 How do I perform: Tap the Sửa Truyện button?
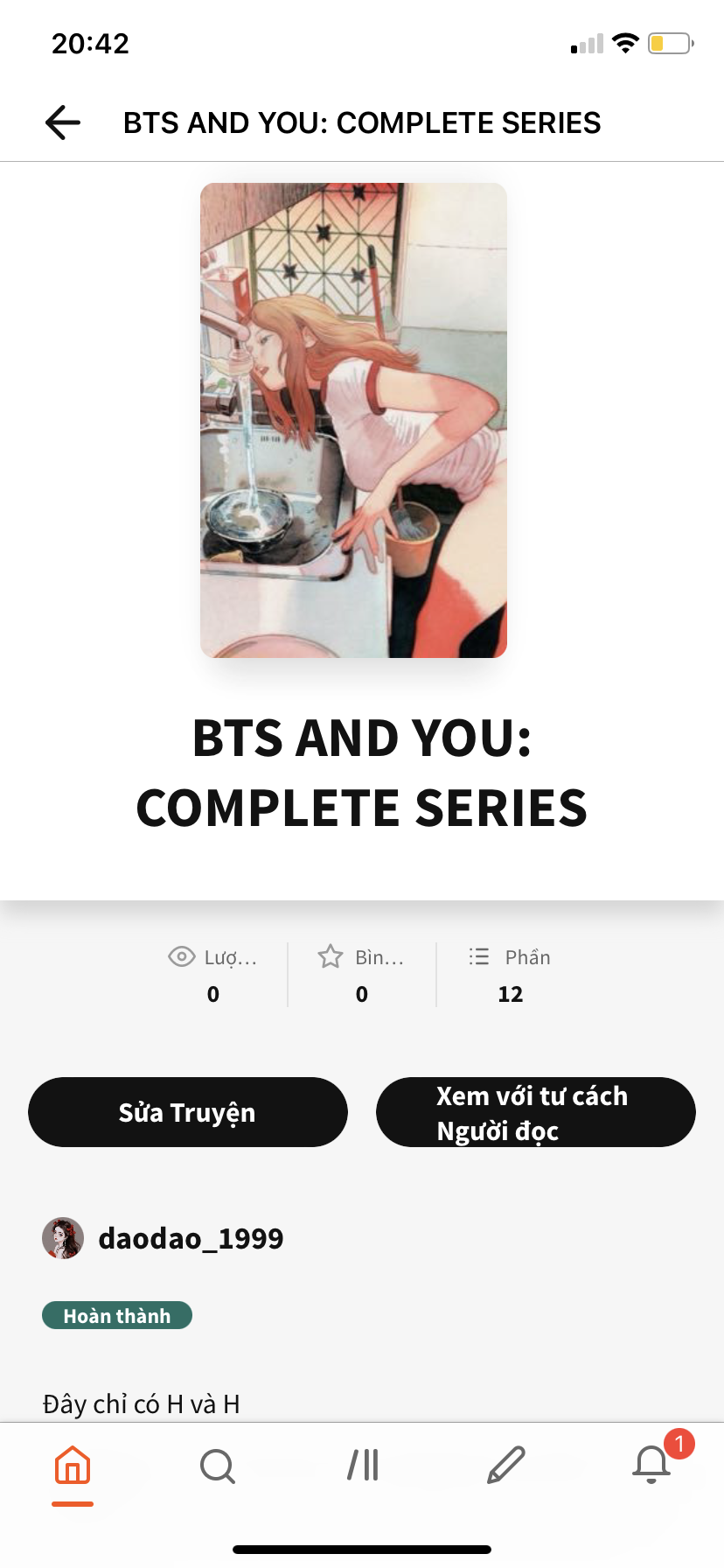(187, 1112)
